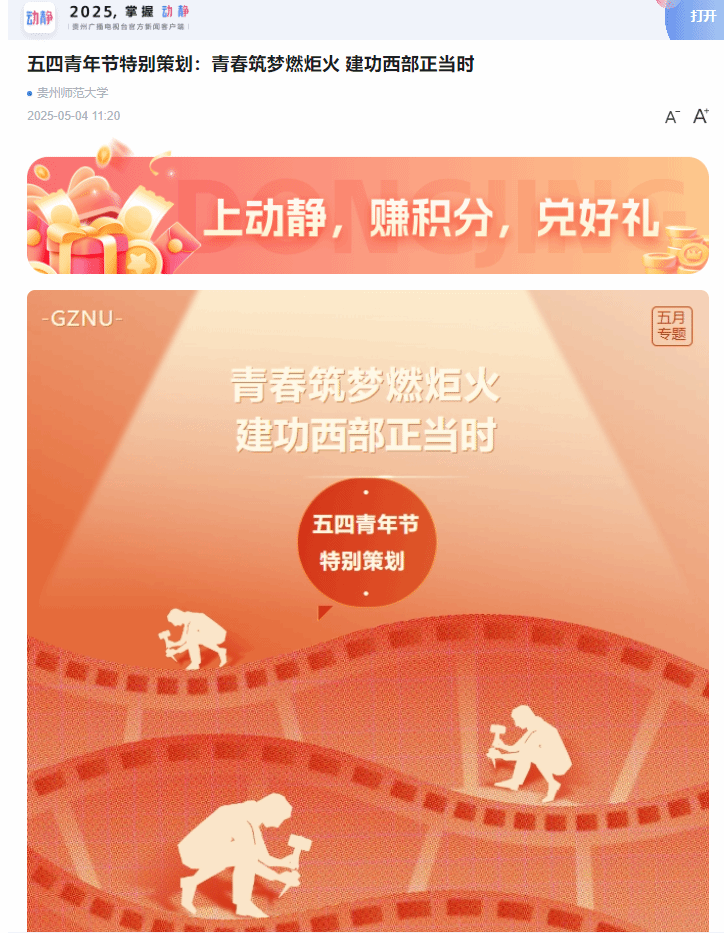
Task: Open the source 贵州师范大学
Action: pos(72,93)
